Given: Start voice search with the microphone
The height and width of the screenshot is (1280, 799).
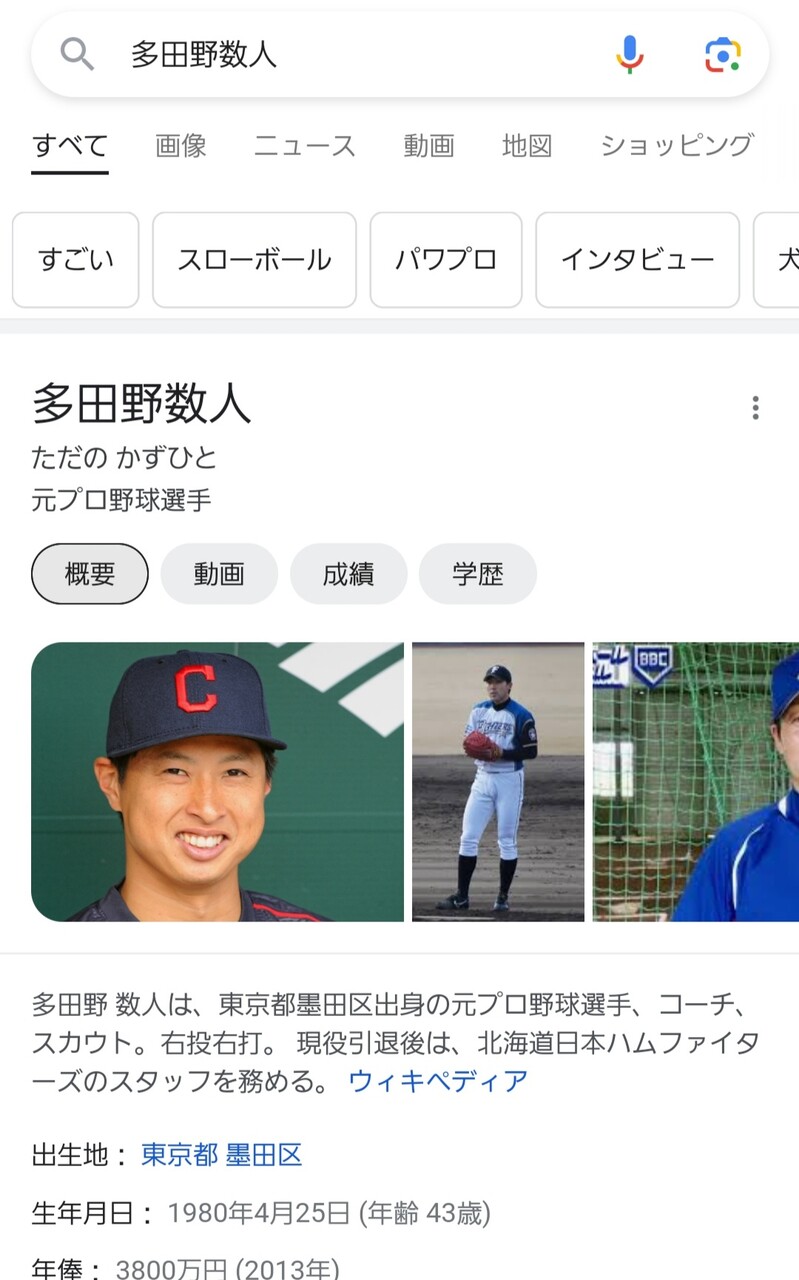Looking at the screenshot, I should pyautogui.click(x=630, y=54).
